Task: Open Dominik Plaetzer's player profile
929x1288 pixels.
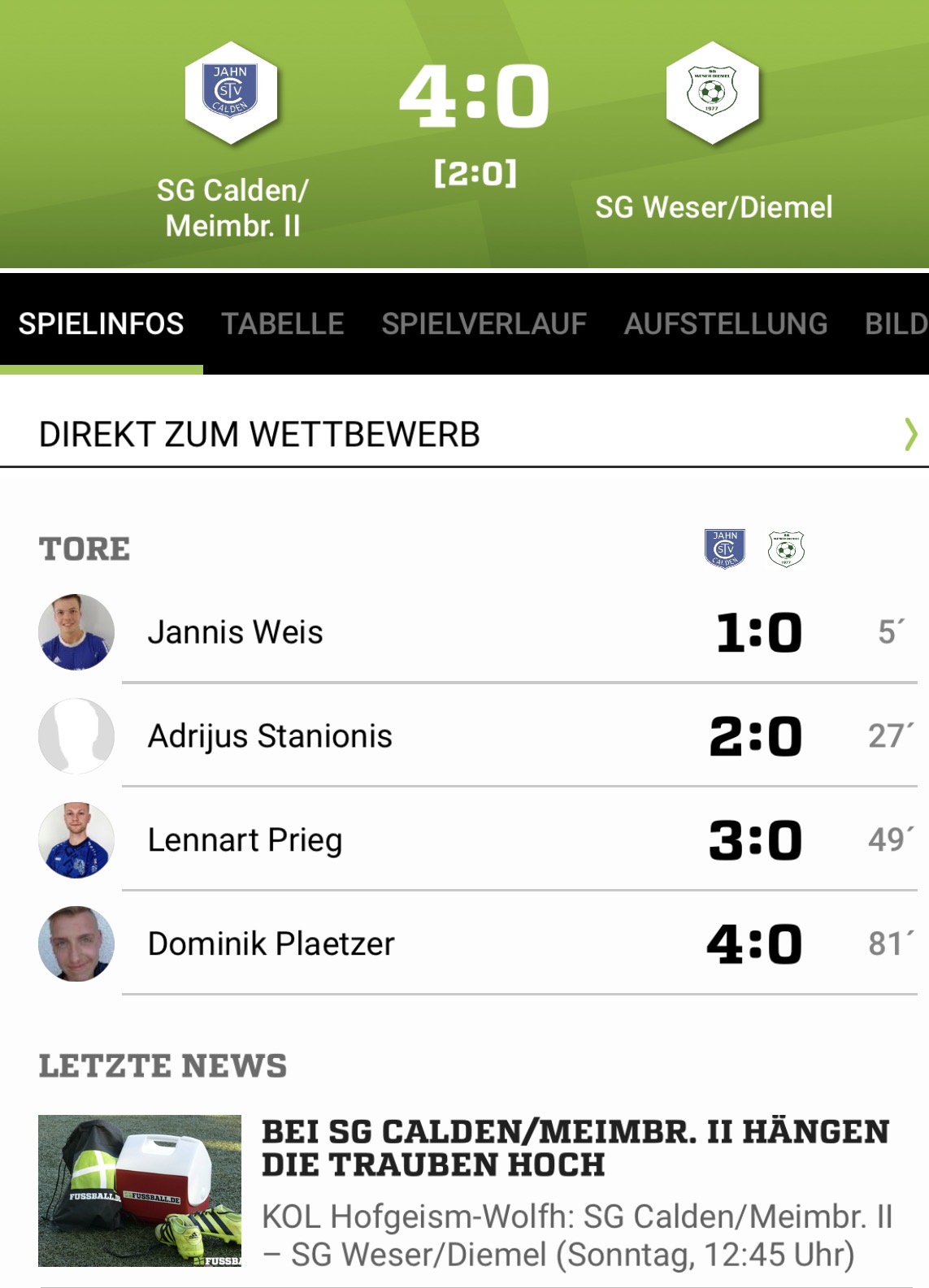Action: click(x=271, y=944)
